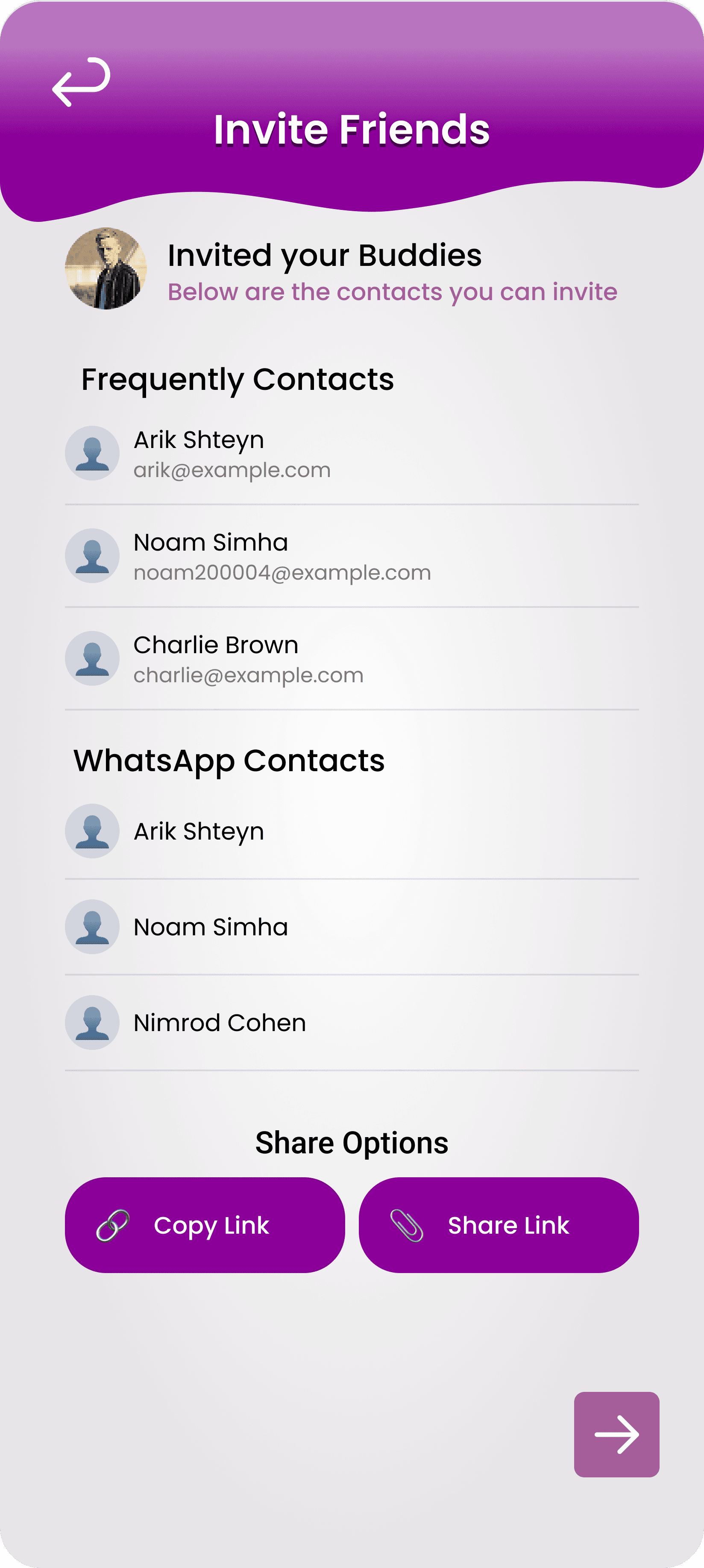Click the chain link icon on Copy Link
Screen dimensions: 704x1568
[x=113, y=1225]
